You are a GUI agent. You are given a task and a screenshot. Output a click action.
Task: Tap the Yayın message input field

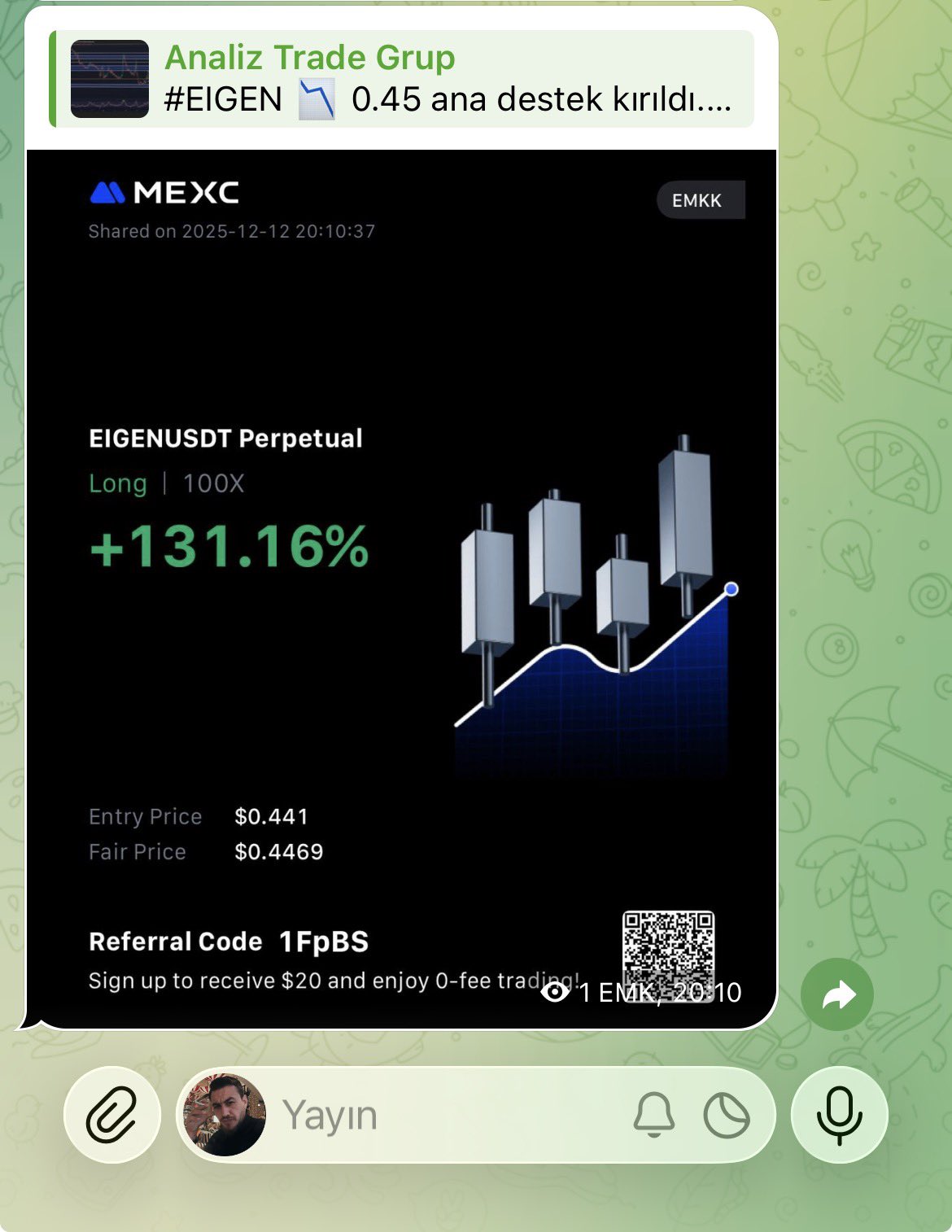tap(448, 1115)
